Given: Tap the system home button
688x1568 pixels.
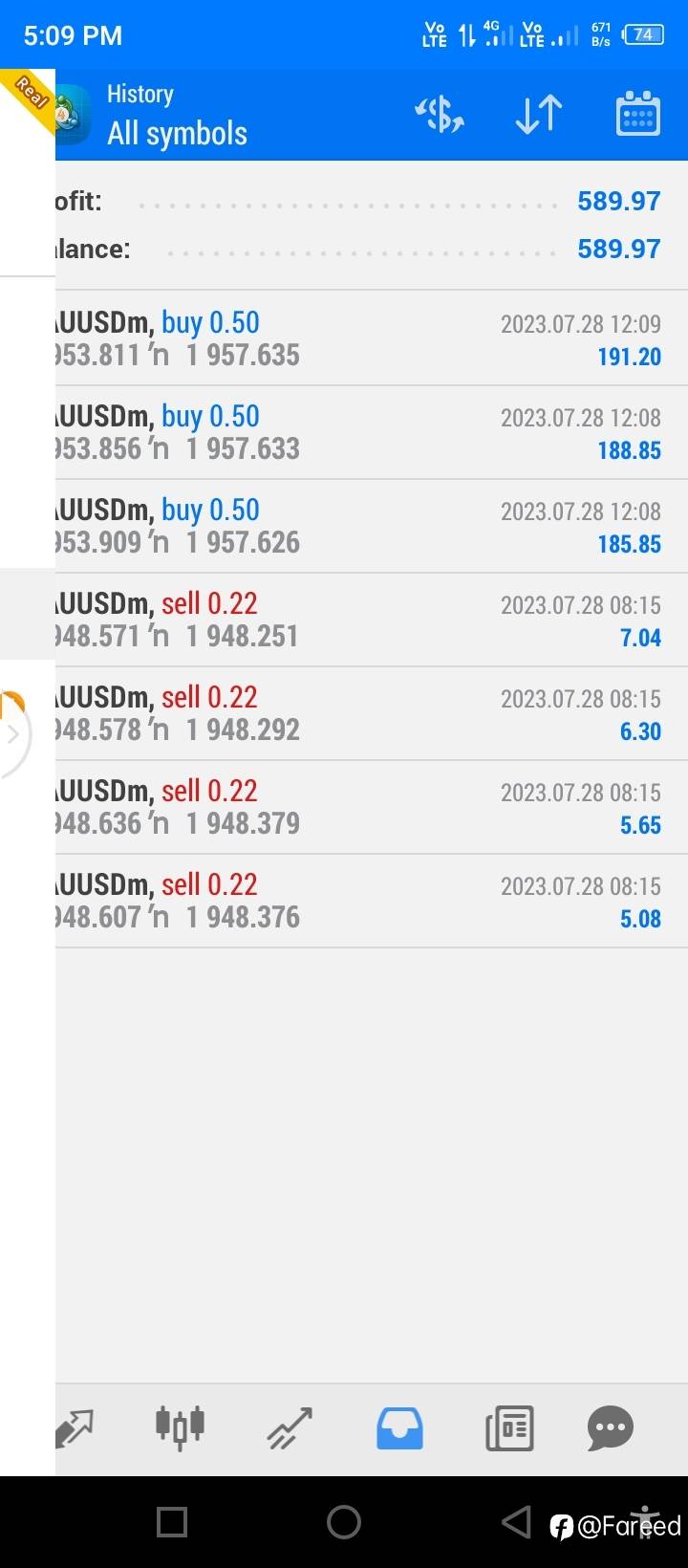Looking at the screenshot, I should click(x=344, y=1522).
